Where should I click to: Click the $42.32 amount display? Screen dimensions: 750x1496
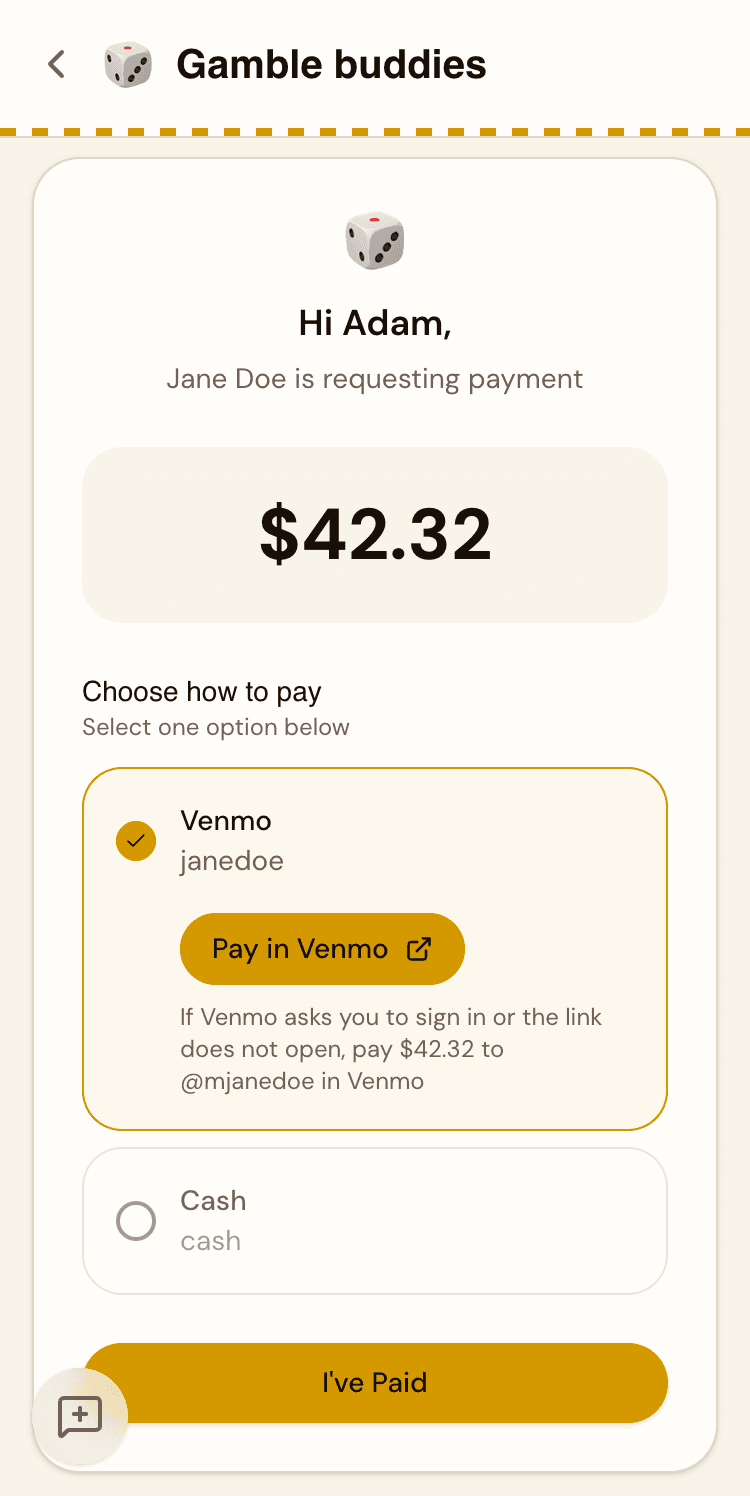[x=375, y=534]
